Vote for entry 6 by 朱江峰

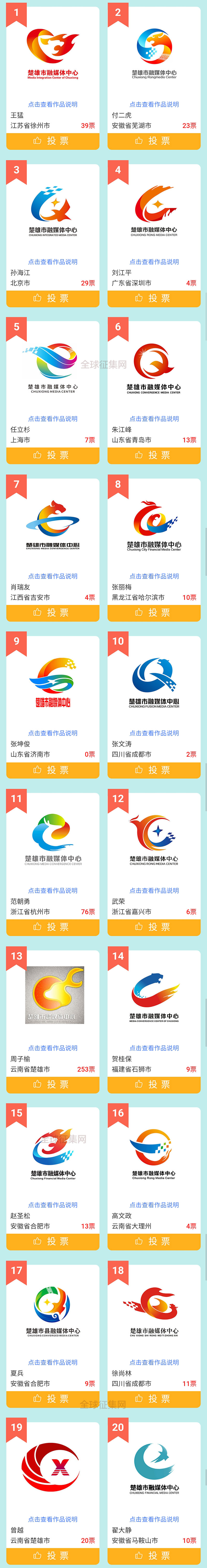click(154, 455)
